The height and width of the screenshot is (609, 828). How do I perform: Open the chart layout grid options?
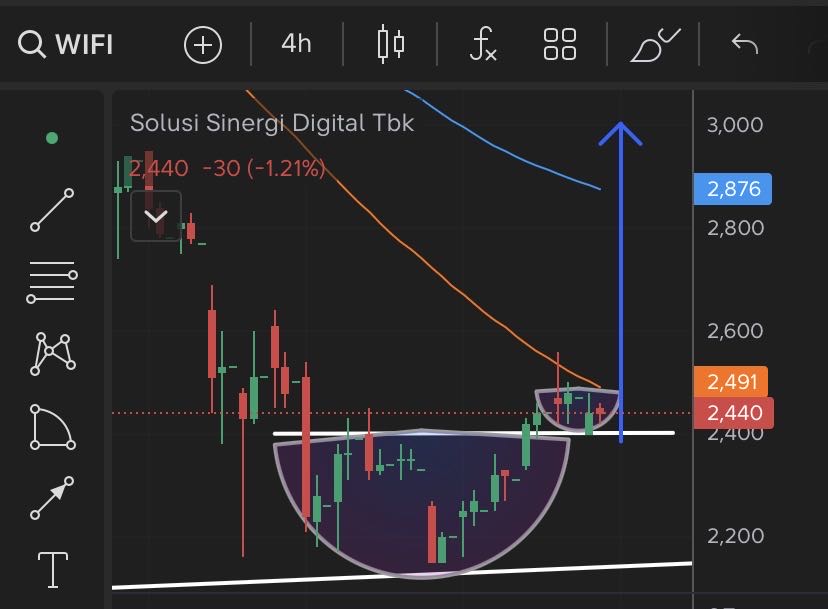click(560, 44)
